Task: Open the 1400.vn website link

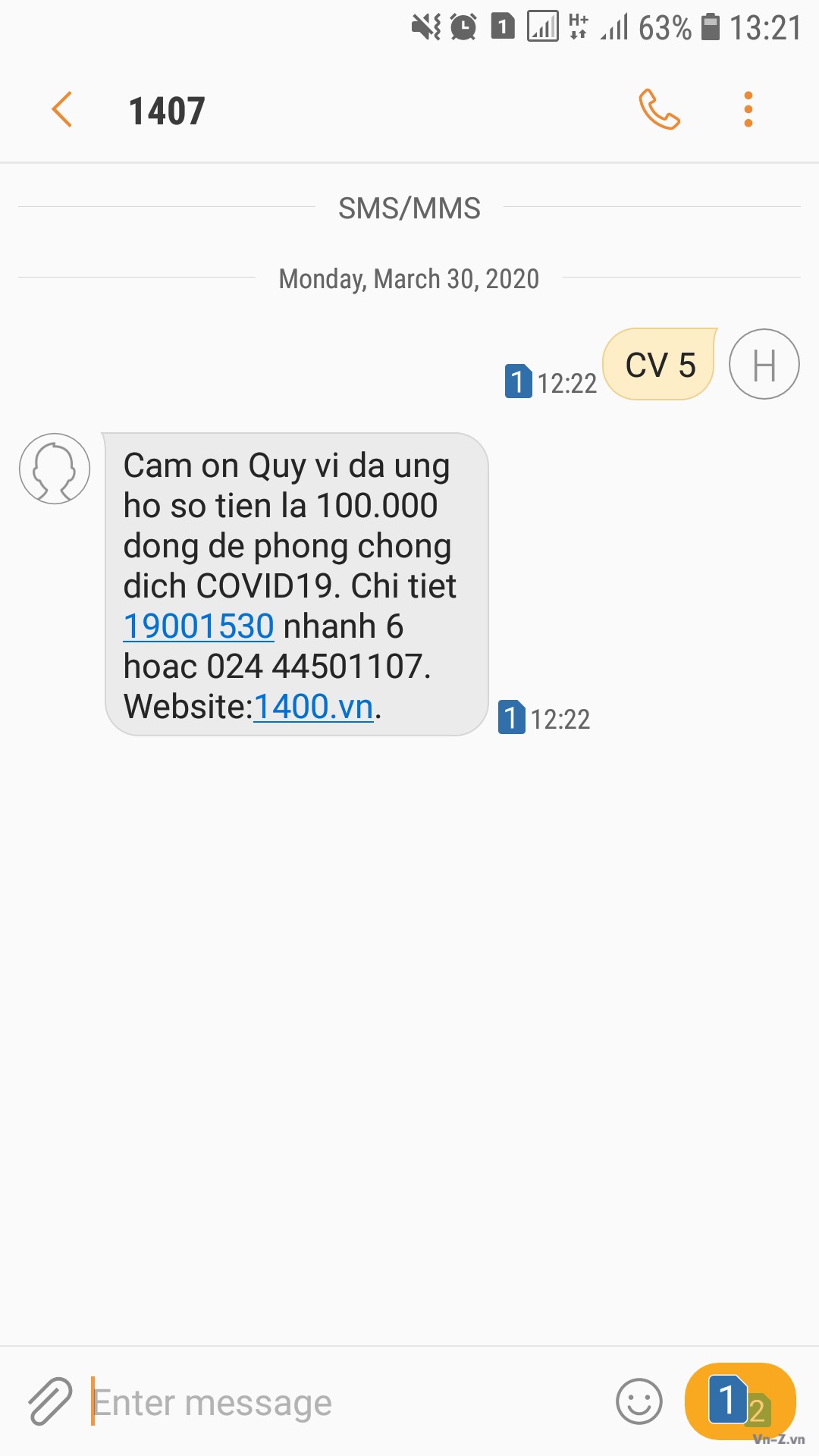Action: coord(313,707)
